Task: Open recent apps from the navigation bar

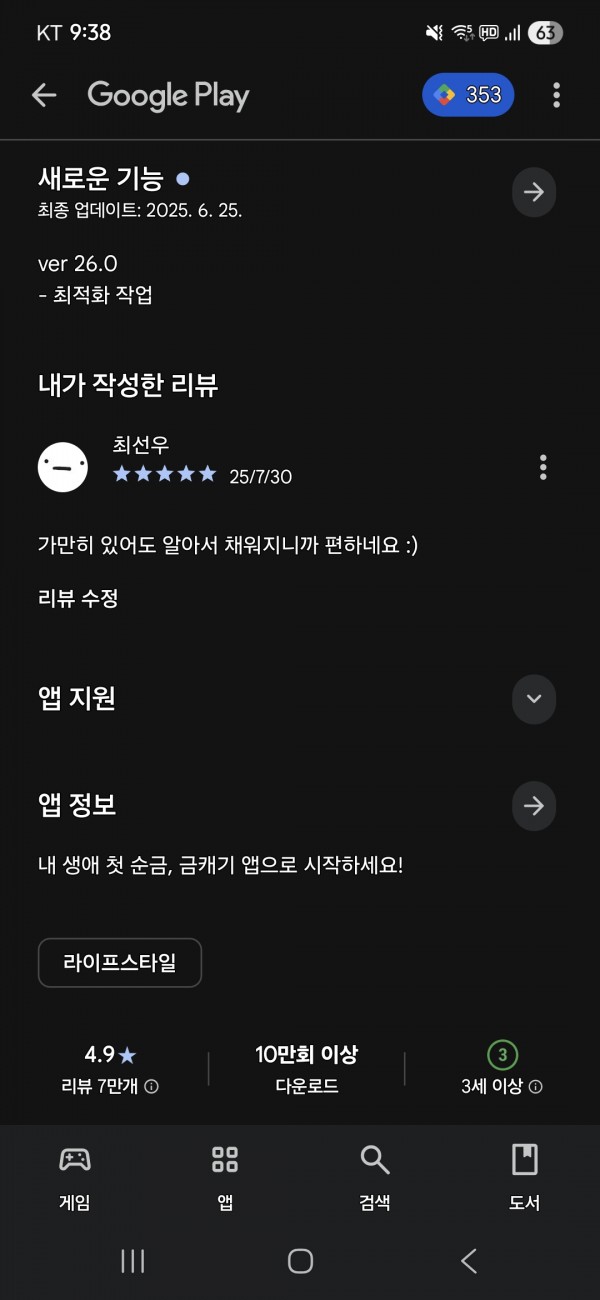Action: [133, 1261]
